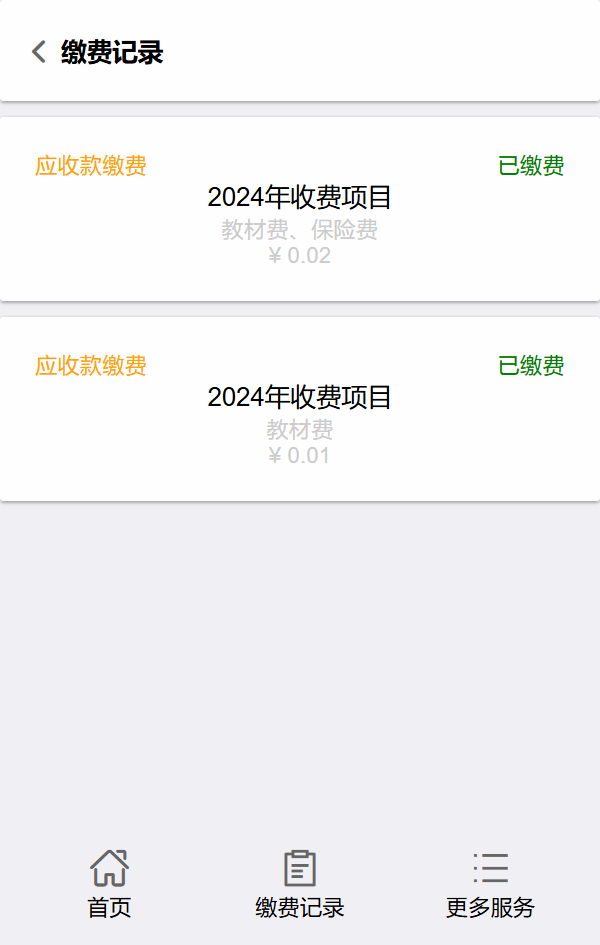Image resolution: width=600 pixels, height=945 pixels.
Task: Open the 教材费 payment record of ¥0.01
Action: [300, 410]
